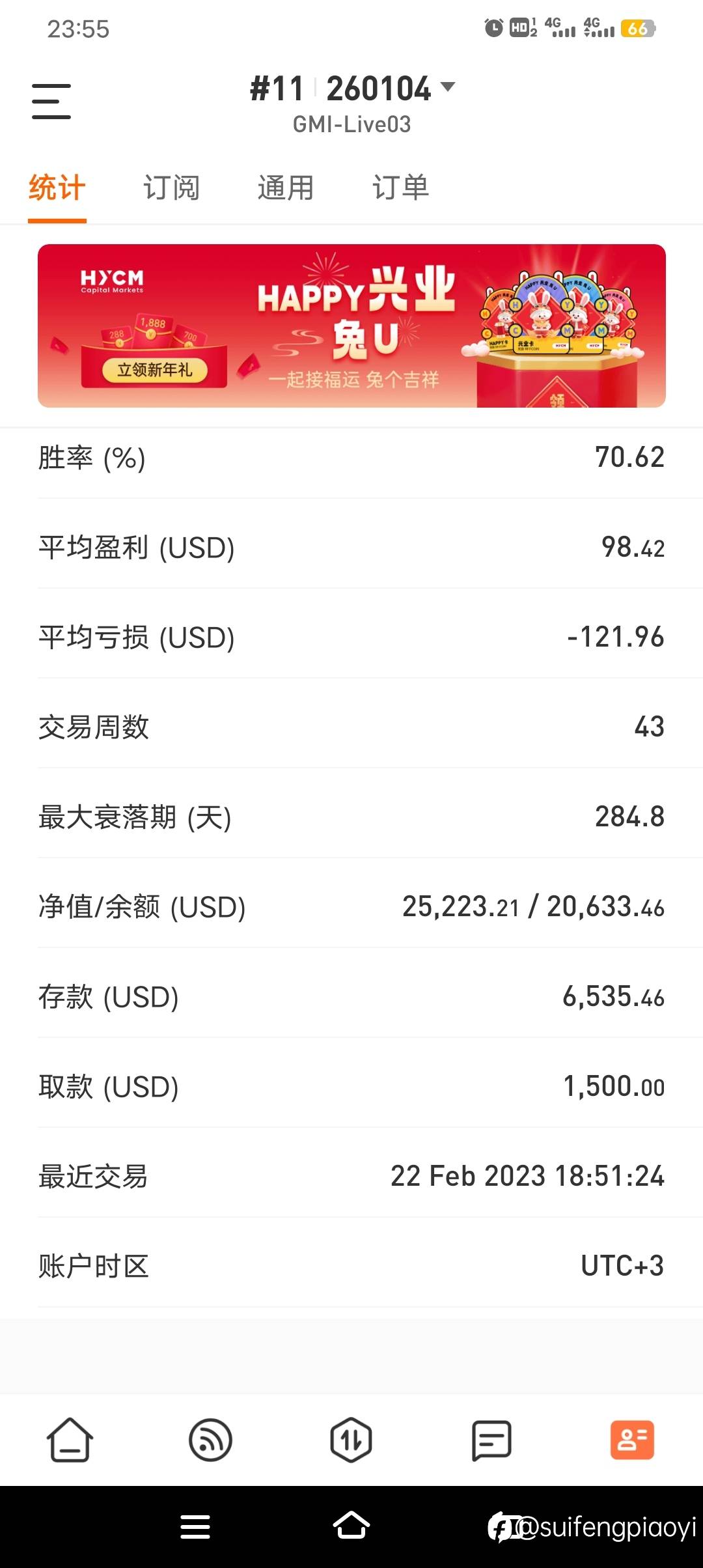The width and height of the screenshot is (703, 1568).
Task: Open the HYCM new year promotion banner
Action: point(351,327)
